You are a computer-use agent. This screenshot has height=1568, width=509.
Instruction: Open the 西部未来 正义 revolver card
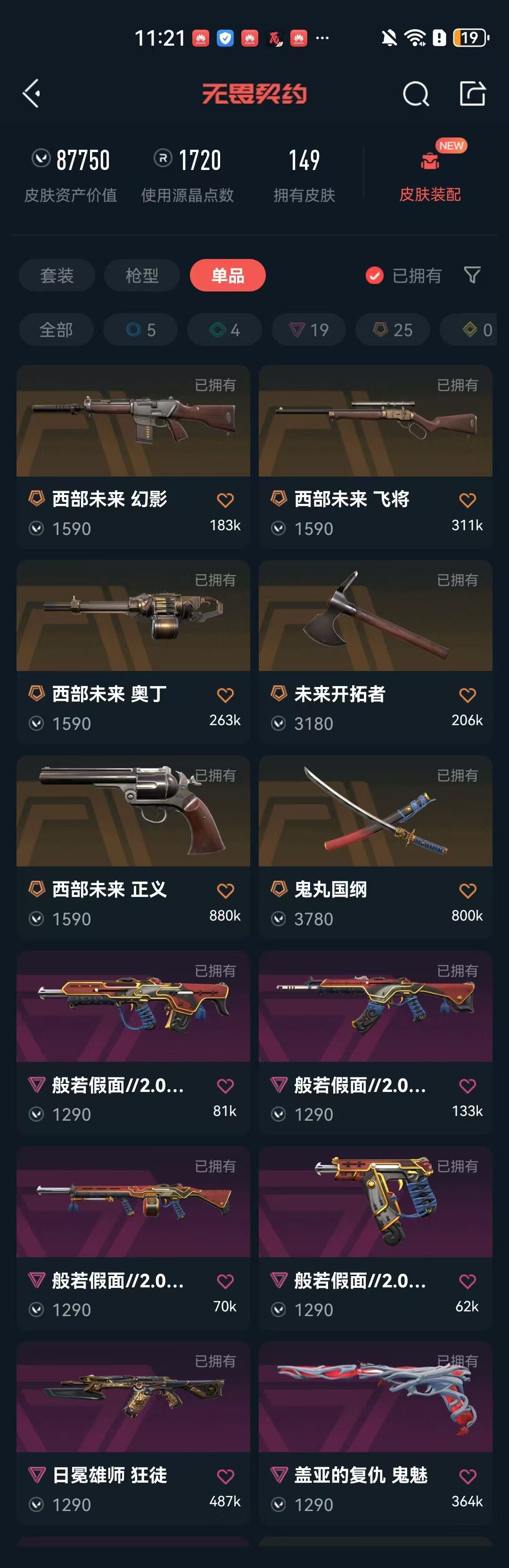[x=133, y=847]
